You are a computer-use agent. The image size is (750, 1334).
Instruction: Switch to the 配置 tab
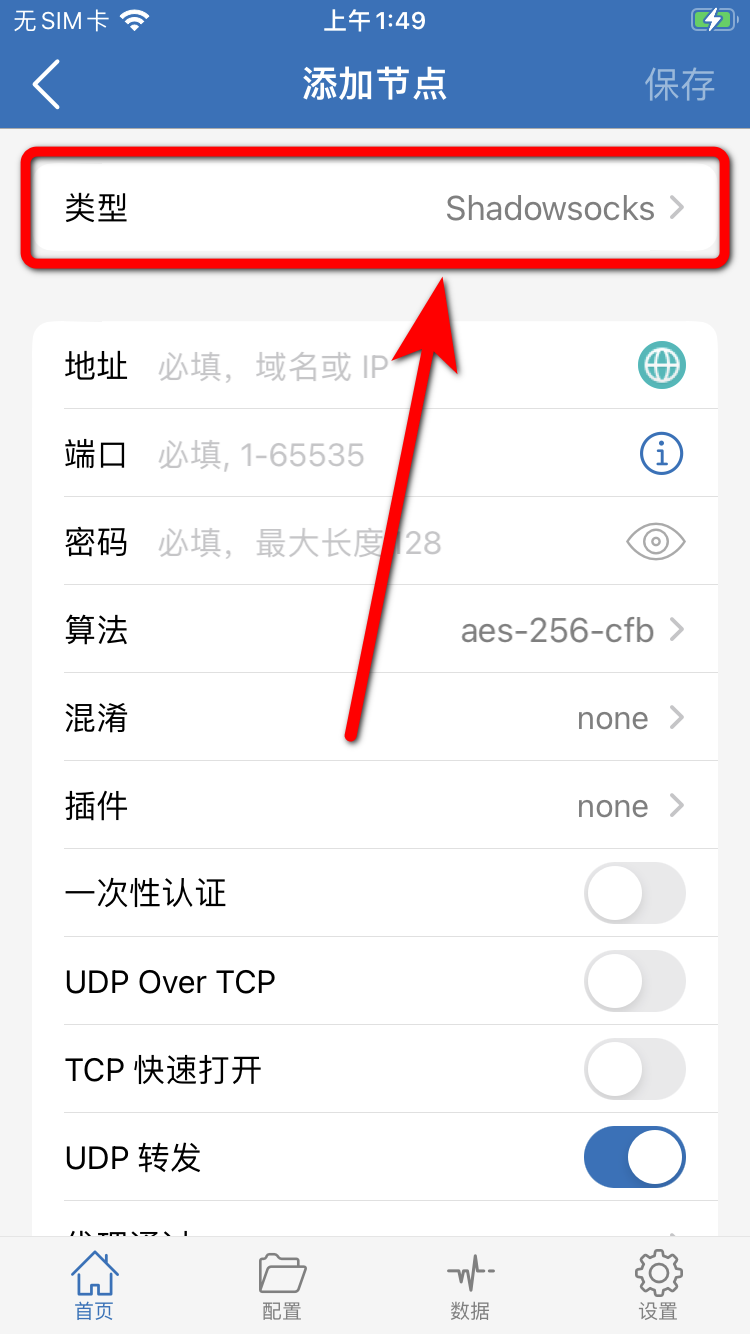[282, 1285]
